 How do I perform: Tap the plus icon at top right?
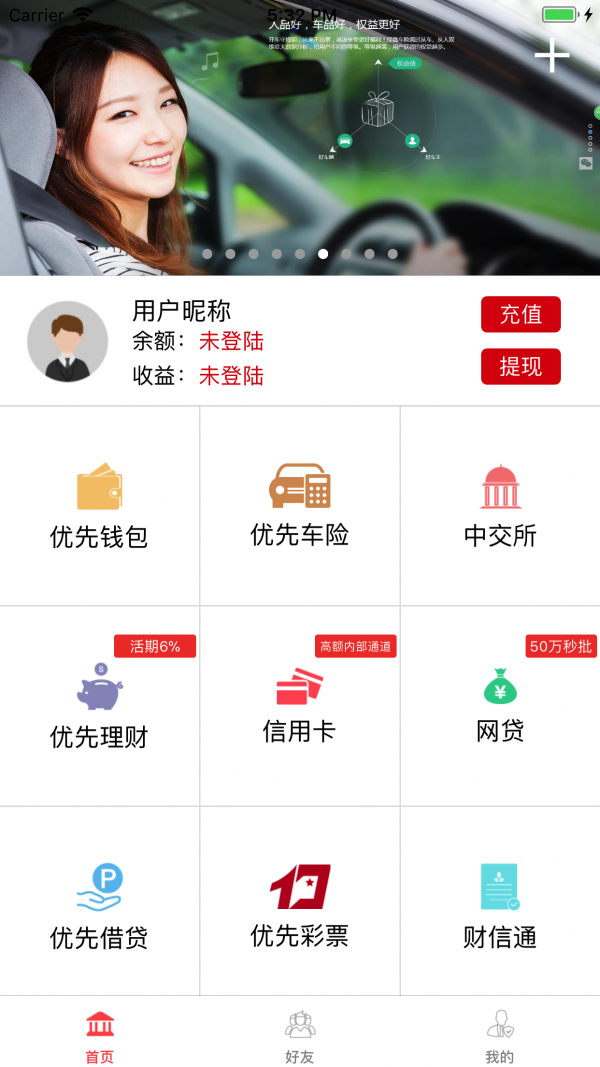551,56
